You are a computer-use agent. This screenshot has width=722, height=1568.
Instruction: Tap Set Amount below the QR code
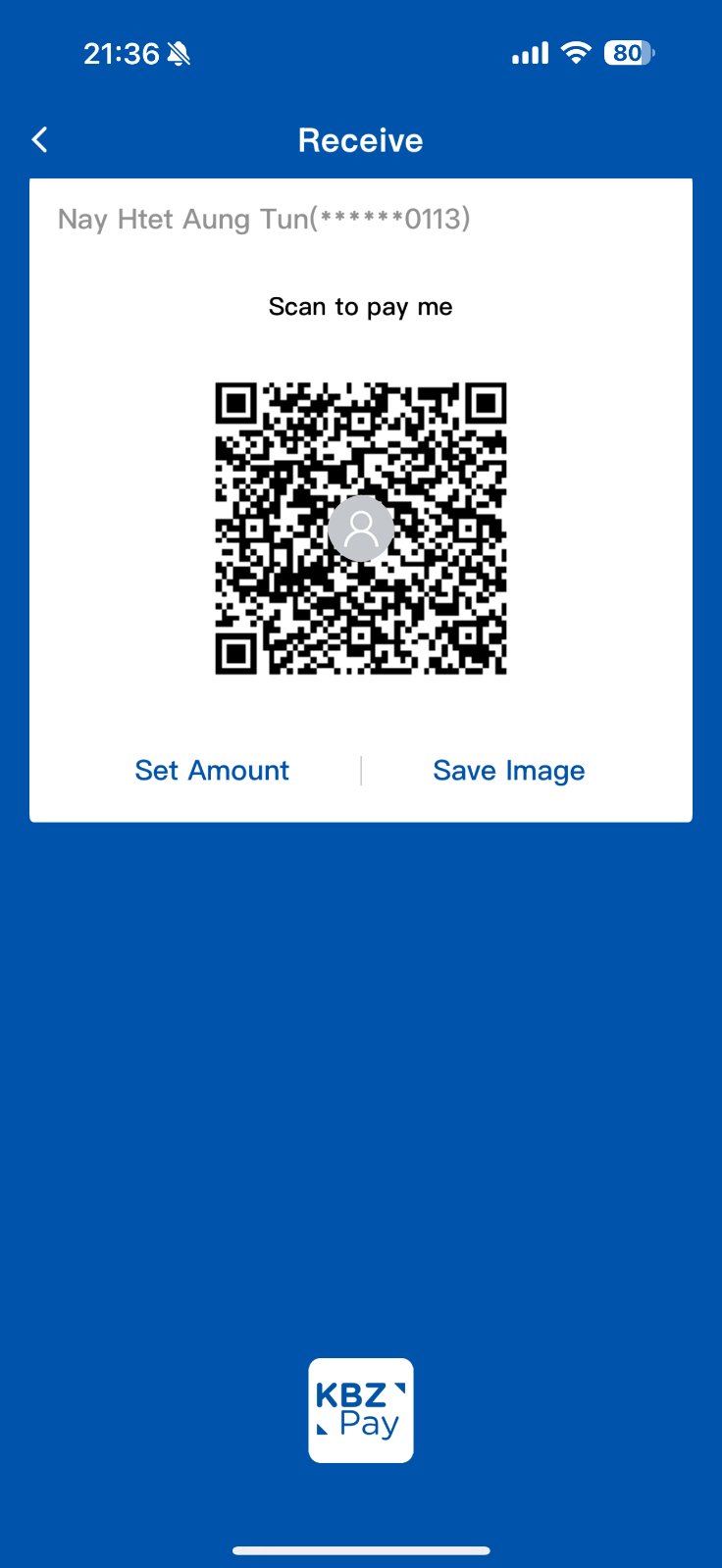pyautogui.click(x=212, y=771)
